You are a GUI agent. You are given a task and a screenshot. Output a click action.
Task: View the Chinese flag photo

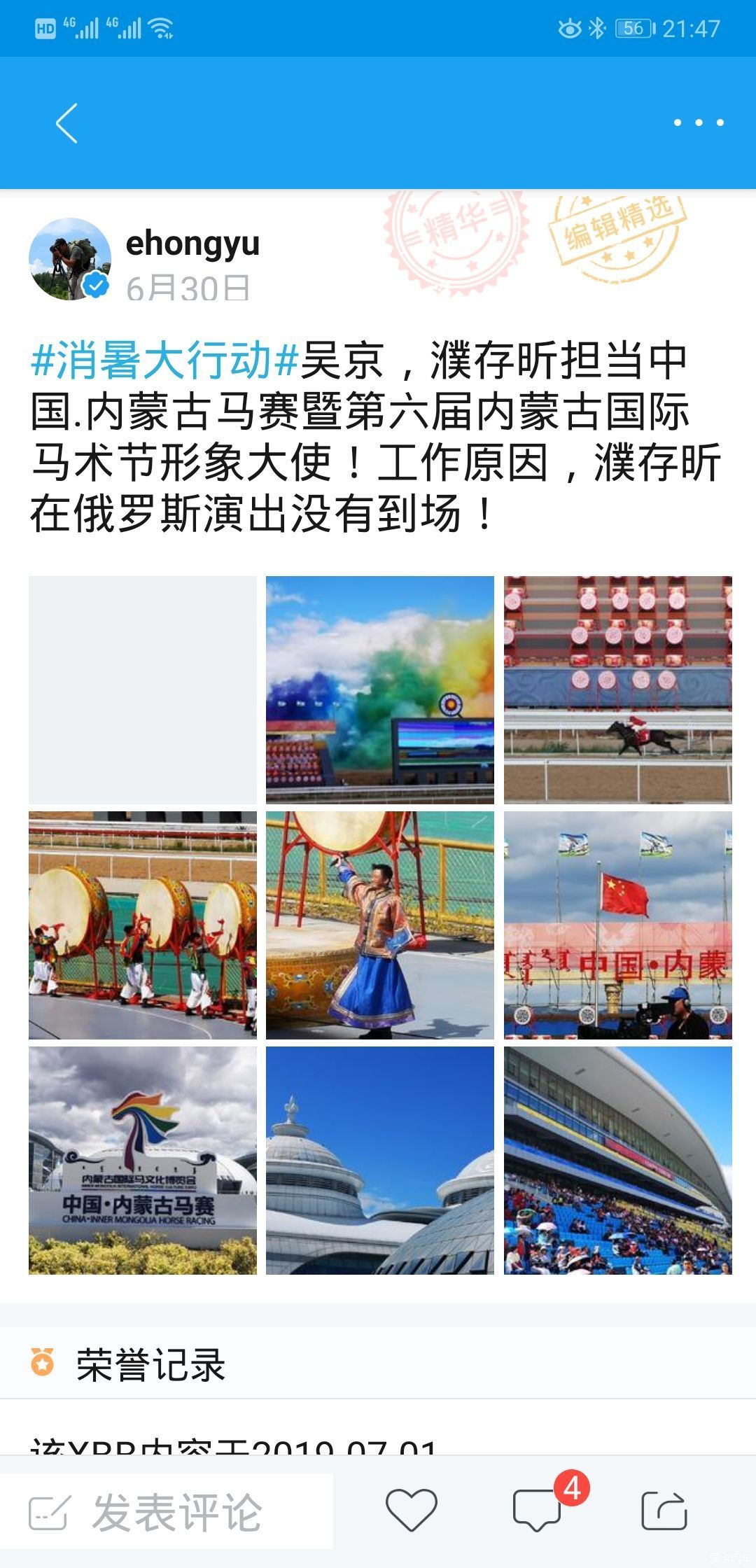(617, 925)
